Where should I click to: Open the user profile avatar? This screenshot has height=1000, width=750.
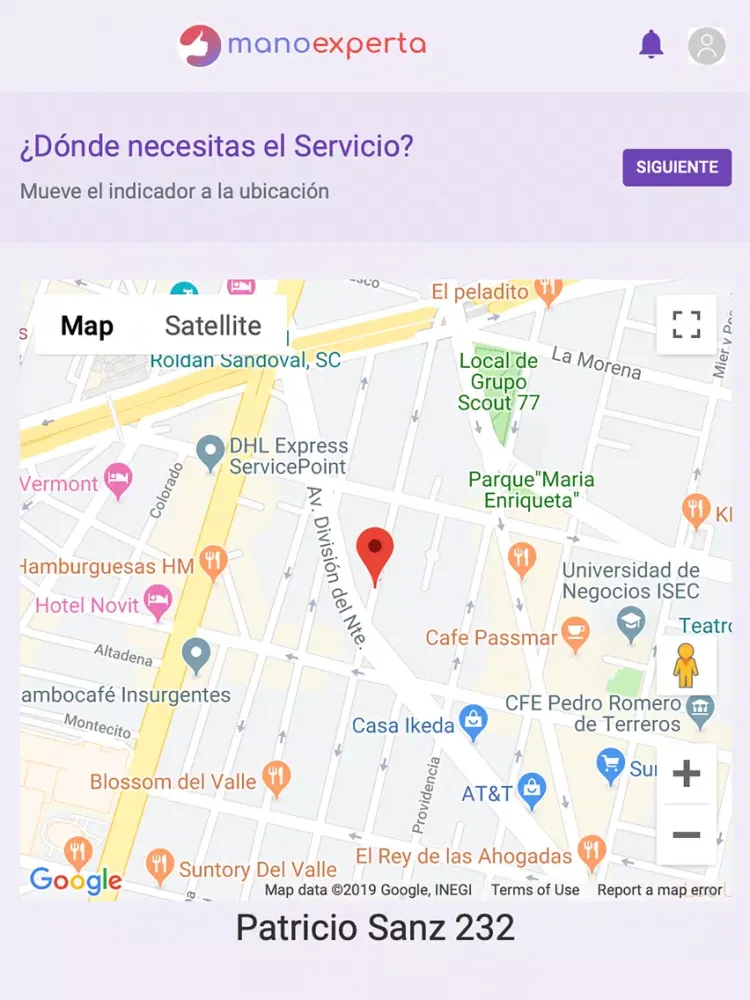pyautogui.click(x=706, y=46)
